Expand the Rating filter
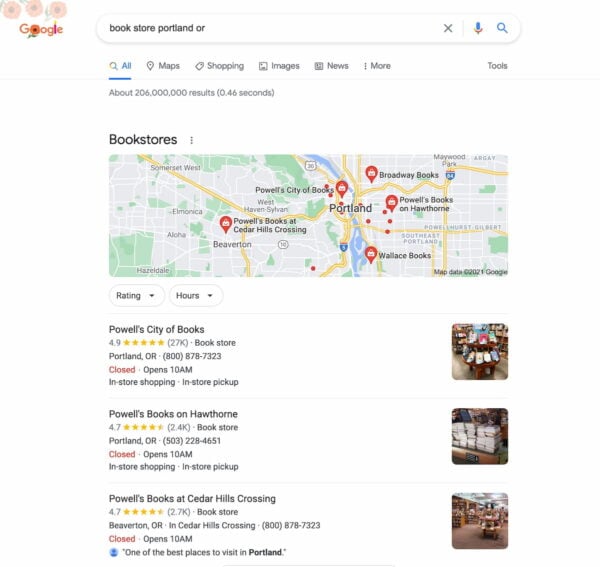 pyautogui.click(x=136, y=296)
